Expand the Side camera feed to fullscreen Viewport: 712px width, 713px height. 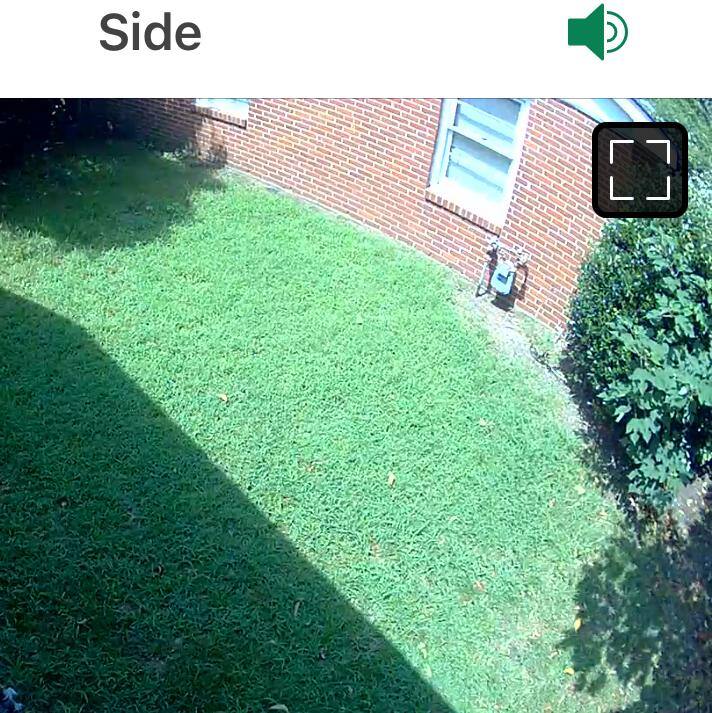pos(640,169)
